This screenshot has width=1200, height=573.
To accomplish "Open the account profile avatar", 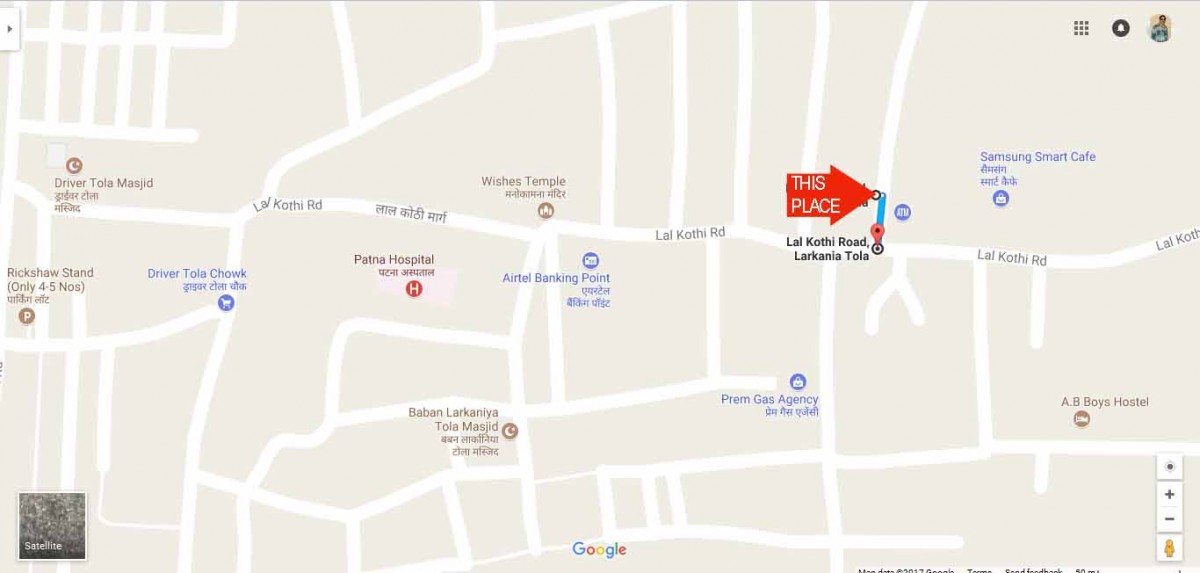I will click(x=1160, y=28).
